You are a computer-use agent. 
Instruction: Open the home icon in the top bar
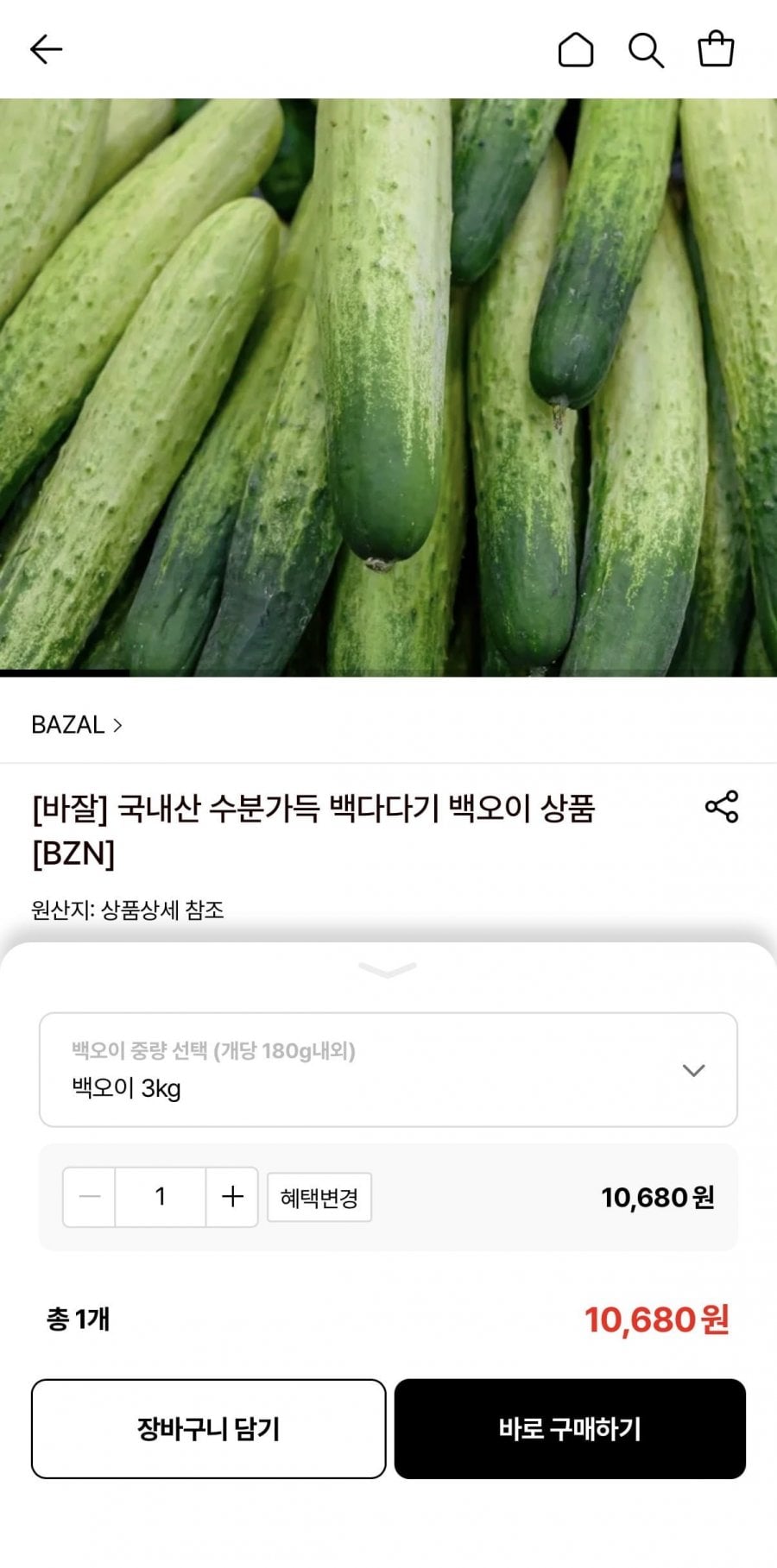575,50
